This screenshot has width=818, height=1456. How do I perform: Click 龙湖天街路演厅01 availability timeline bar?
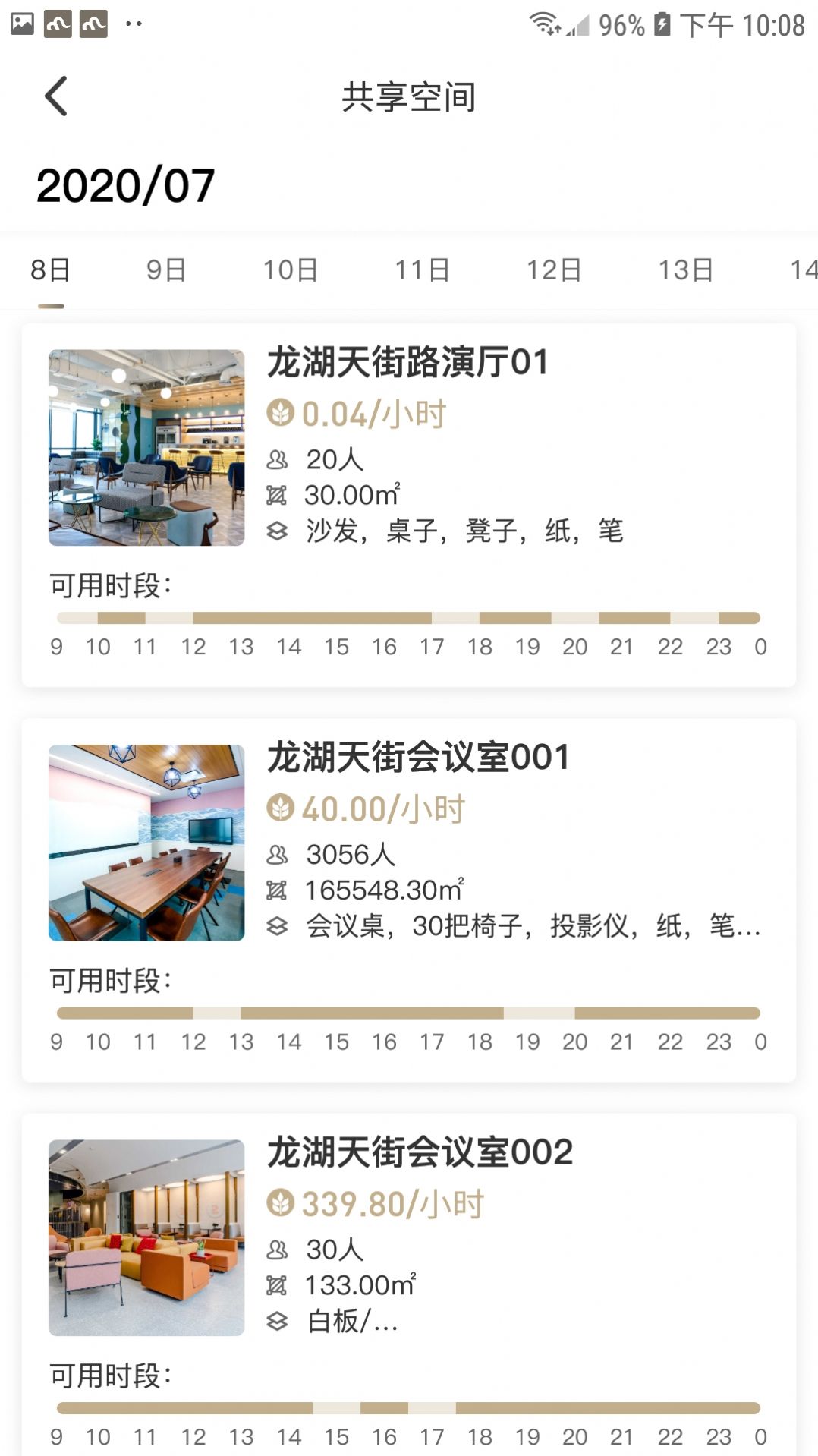(408, 616)
